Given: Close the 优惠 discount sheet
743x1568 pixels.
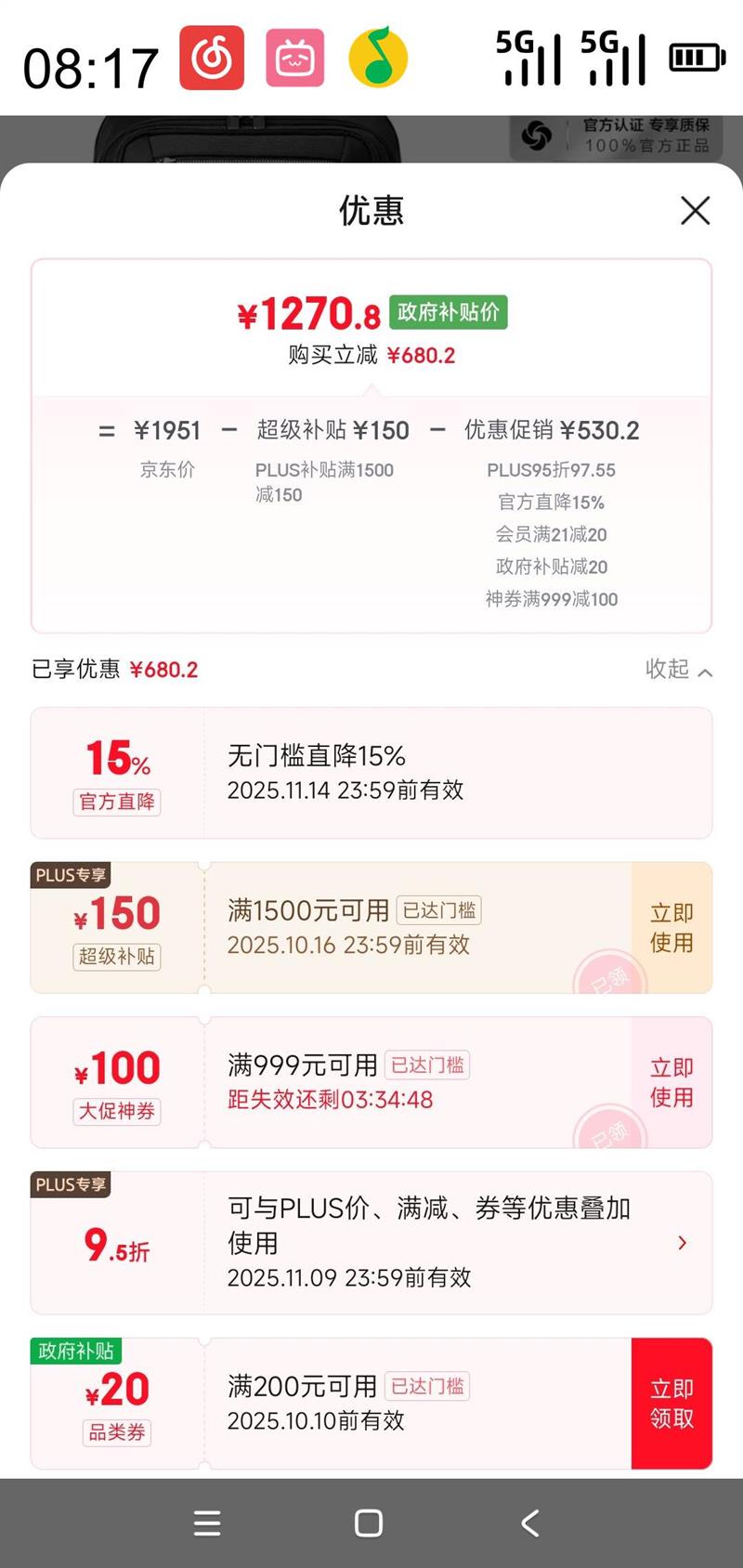Looking at the screenshot, I should click(x=695, y=211).
